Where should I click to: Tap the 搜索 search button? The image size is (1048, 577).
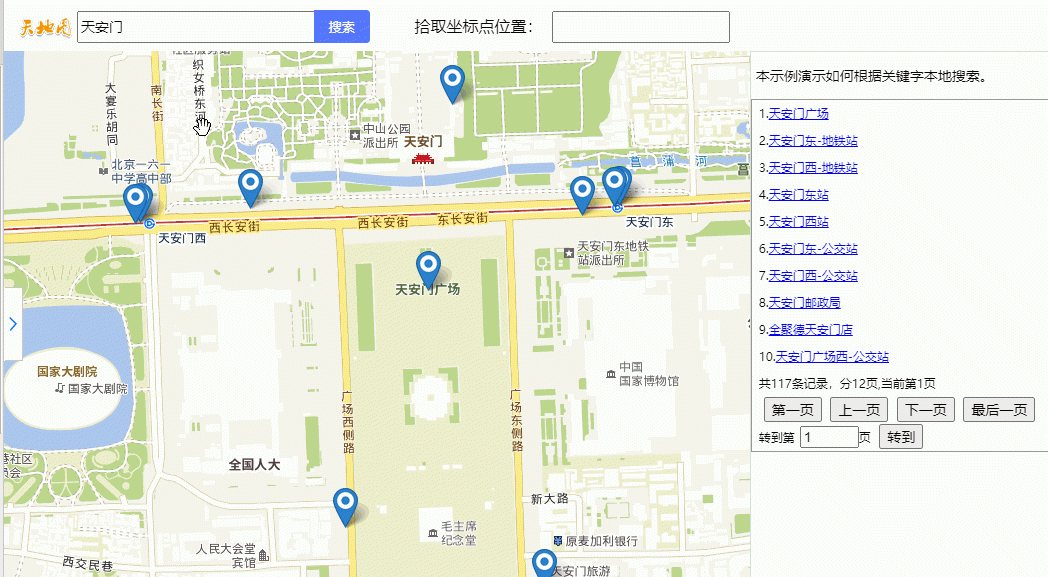(x=341, y=27)
